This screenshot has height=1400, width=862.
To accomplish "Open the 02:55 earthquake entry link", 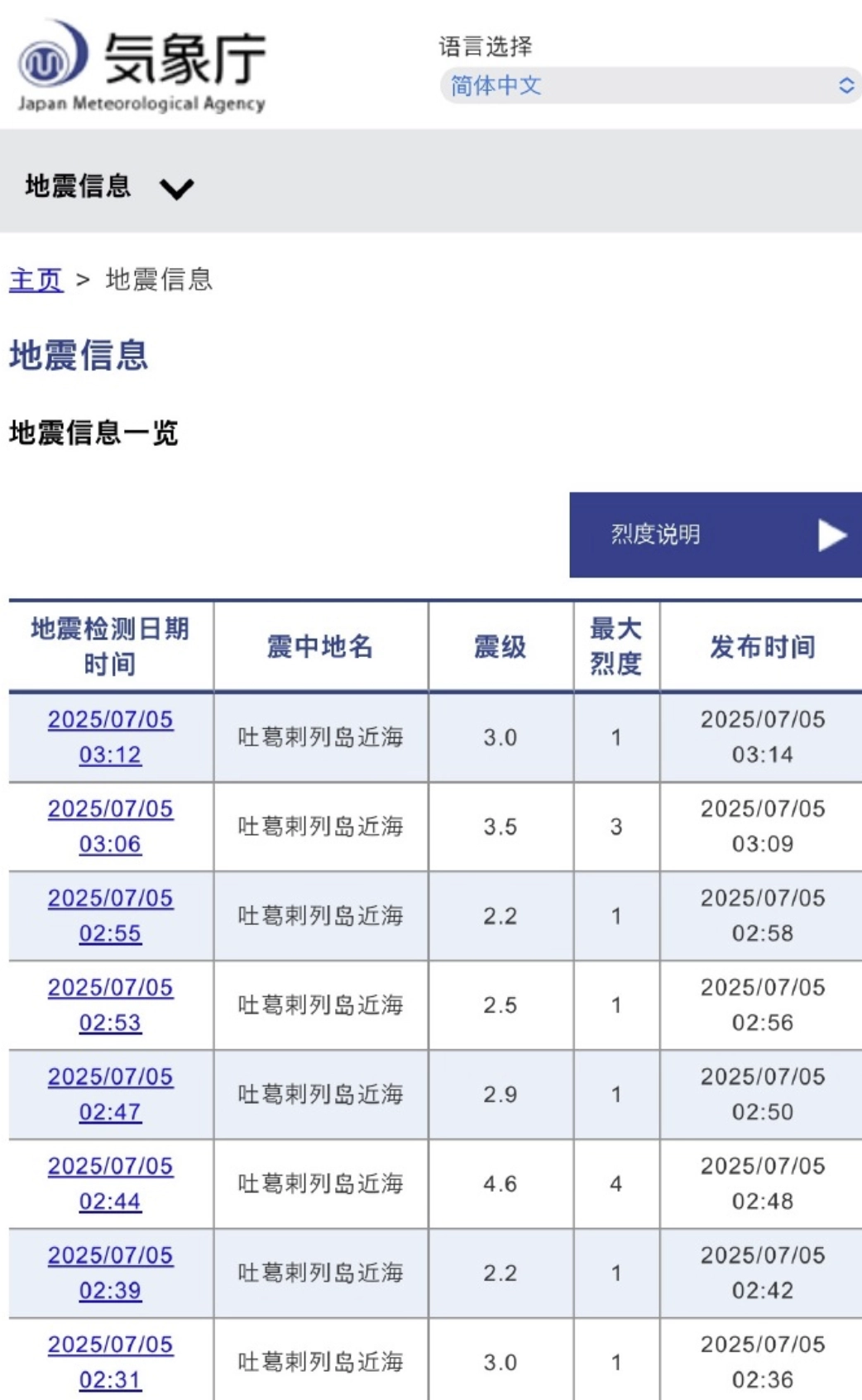I will [112, 915].
